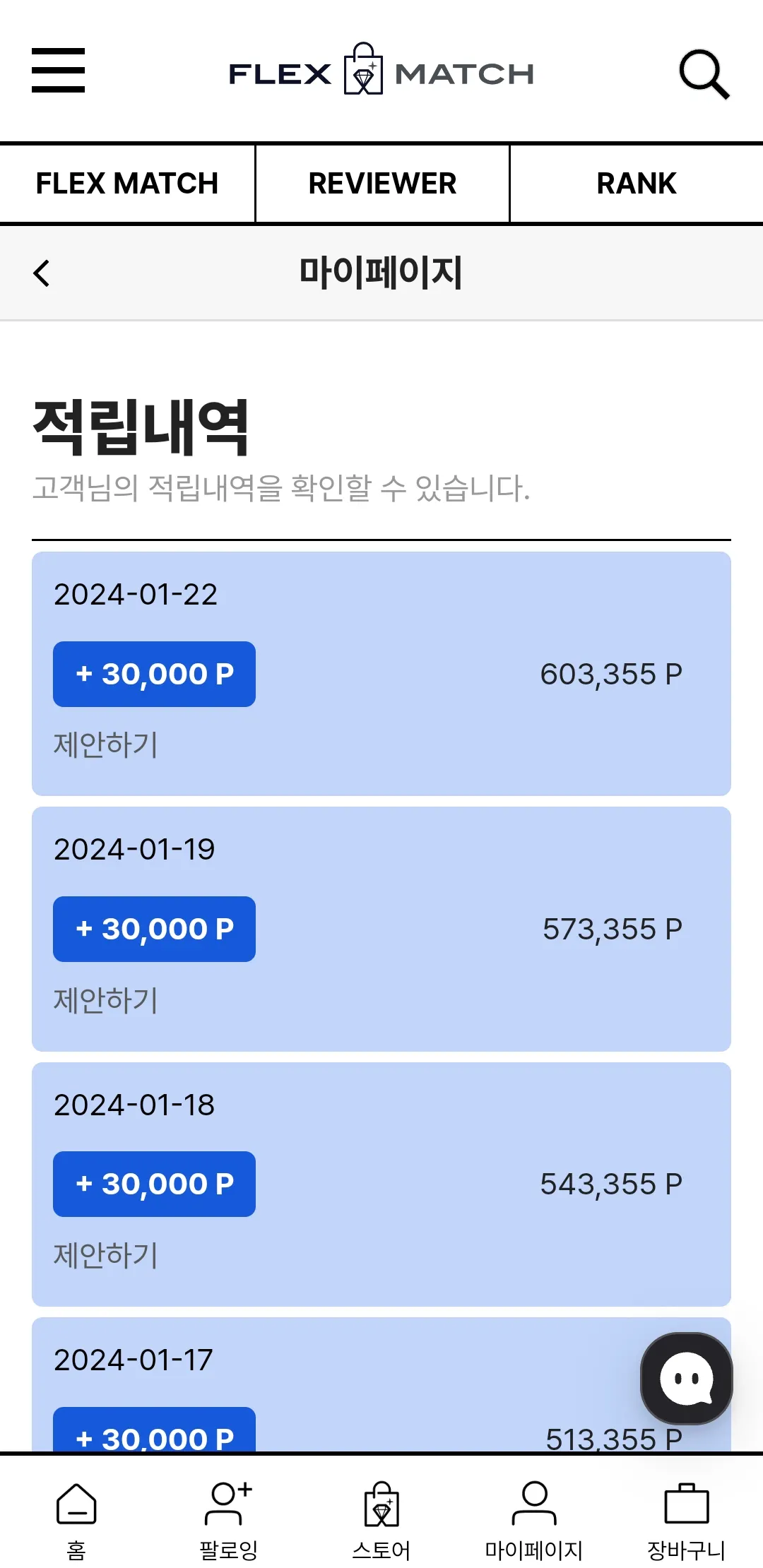Open the hamburger menu
This screenshot has width=763, height=1568.
pyautogui.click(x=58, y=70)
